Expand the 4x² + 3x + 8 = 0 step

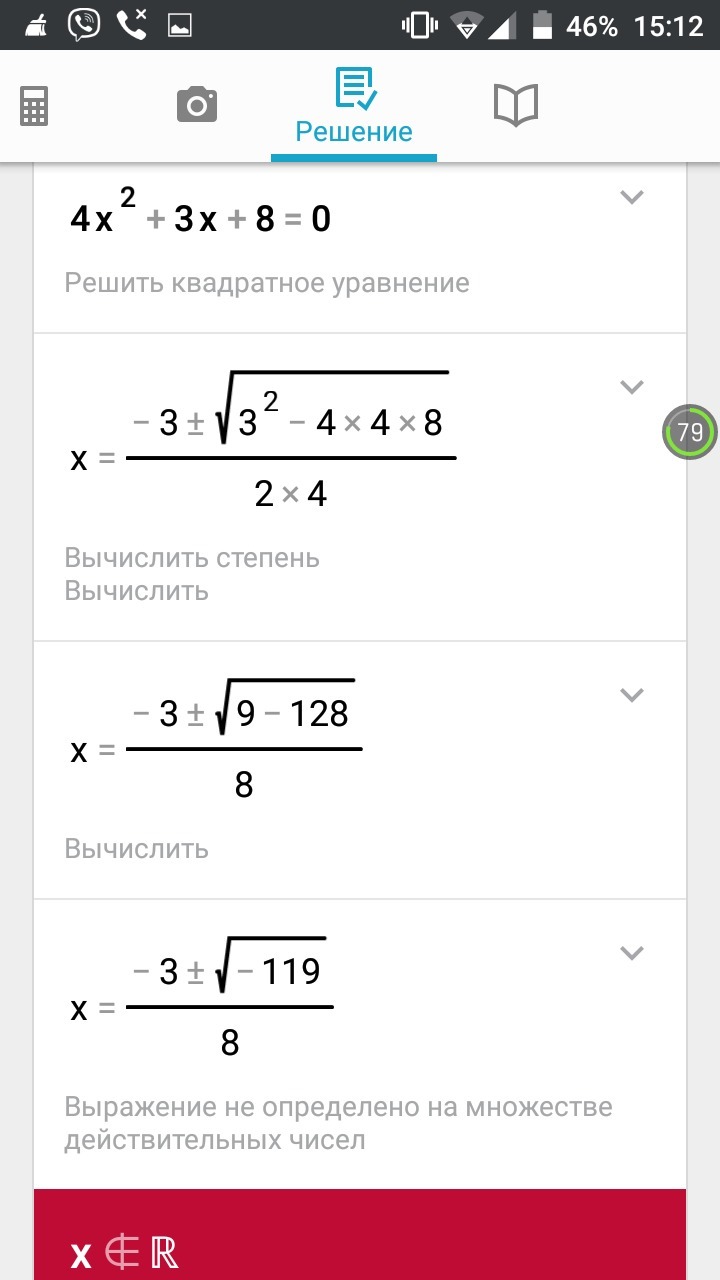tap(631, 197)
